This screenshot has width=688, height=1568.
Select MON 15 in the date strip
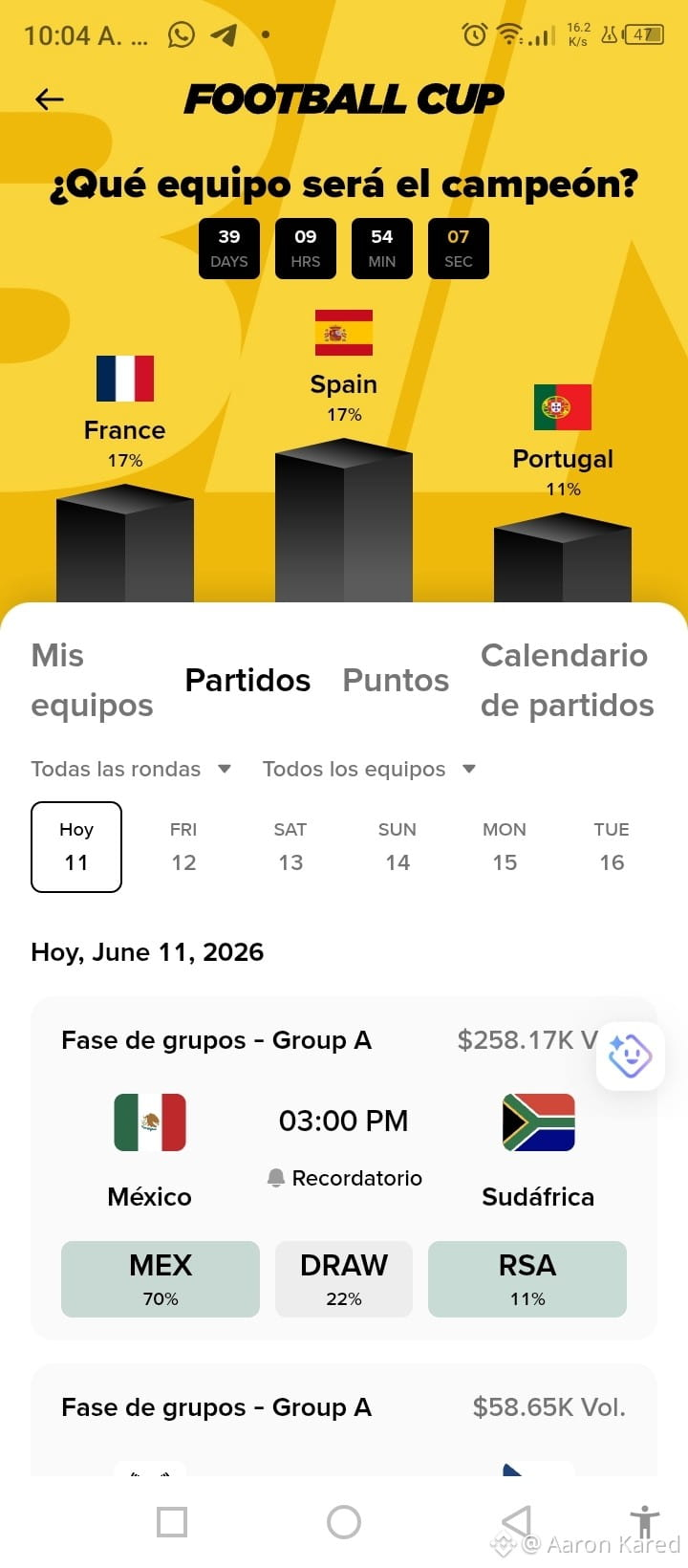tap(505, 846)
